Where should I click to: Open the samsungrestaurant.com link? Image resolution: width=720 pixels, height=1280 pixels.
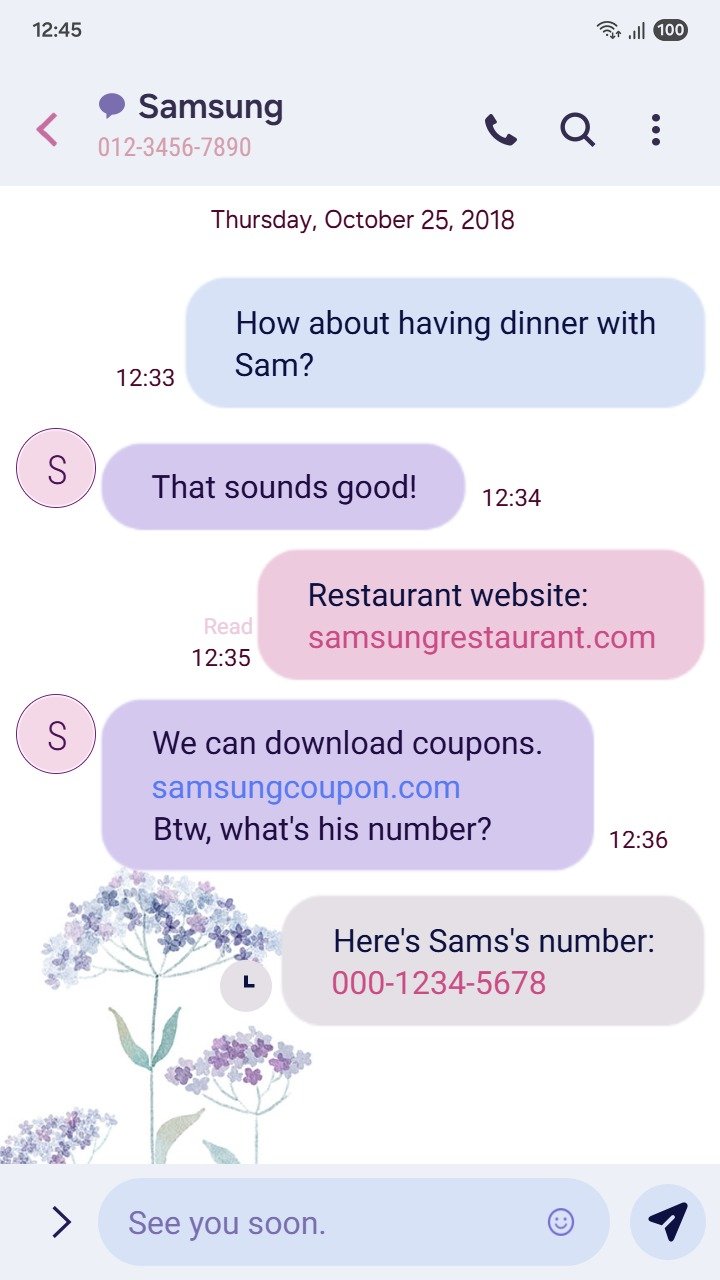pyautogui.click(x=481, y=638)
